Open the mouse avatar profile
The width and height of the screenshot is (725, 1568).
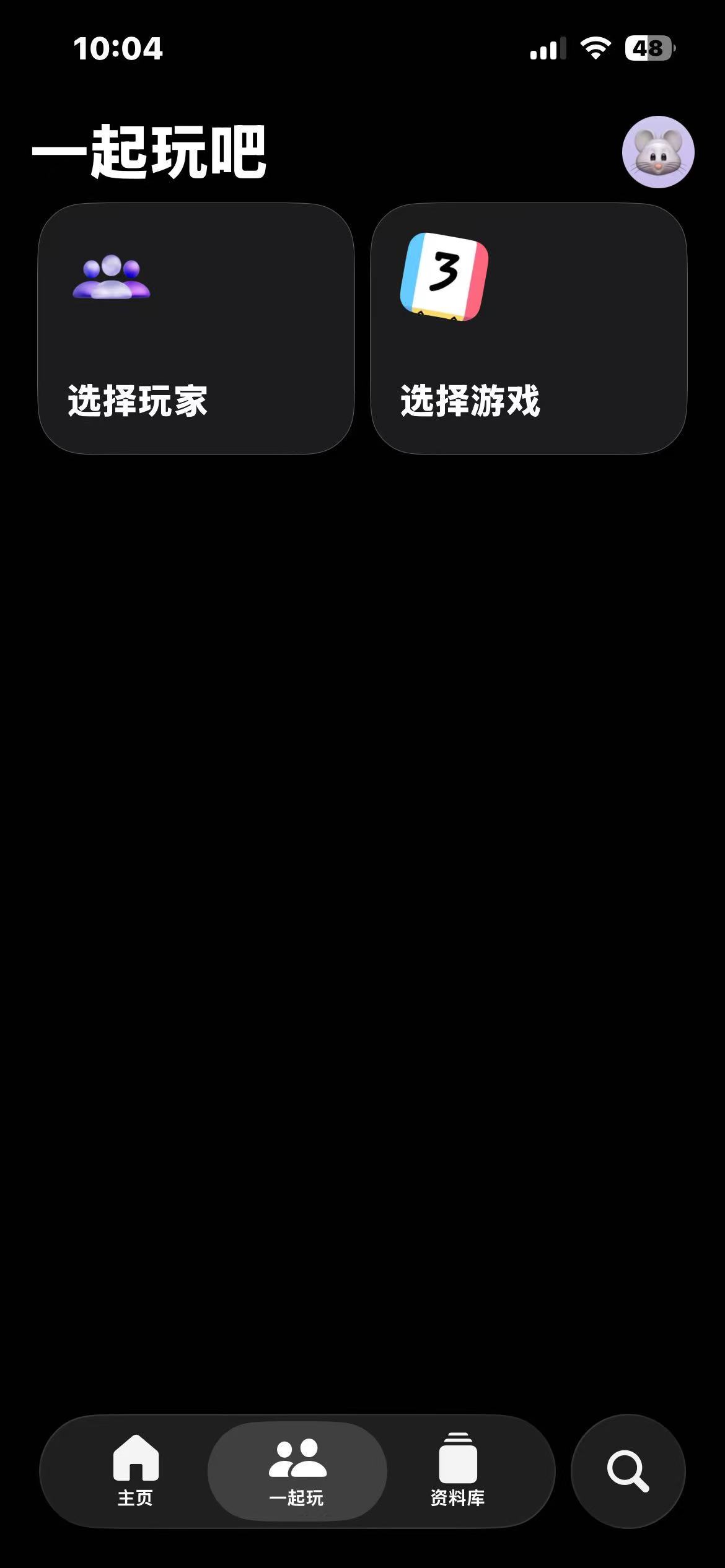pyautogui.click(x=658, y=152)
